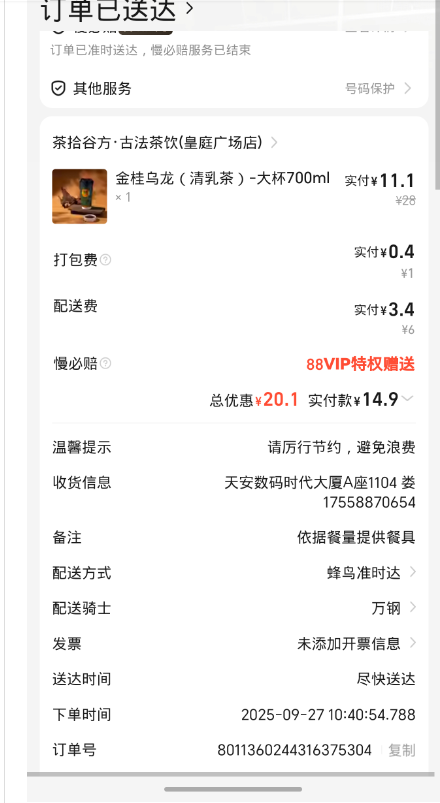Image resolution: width=440 pixels, height=803 pixels.
Task: Tap the 金桂乌龙 product image
Action: pos(79,196)
